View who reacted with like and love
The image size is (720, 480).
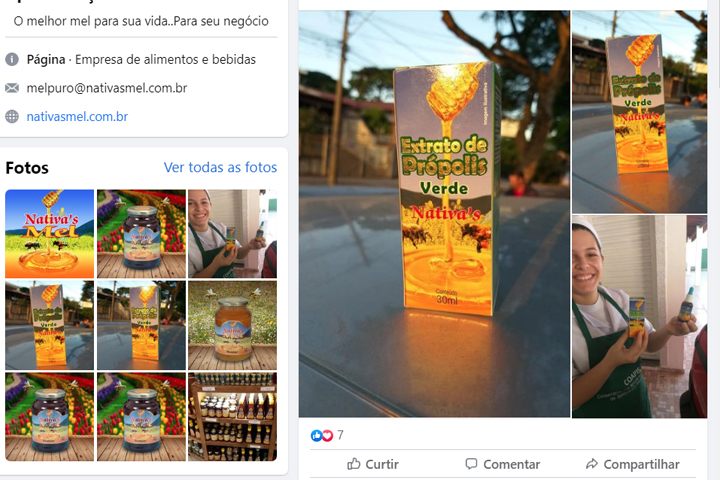click(x=324, y=436)
